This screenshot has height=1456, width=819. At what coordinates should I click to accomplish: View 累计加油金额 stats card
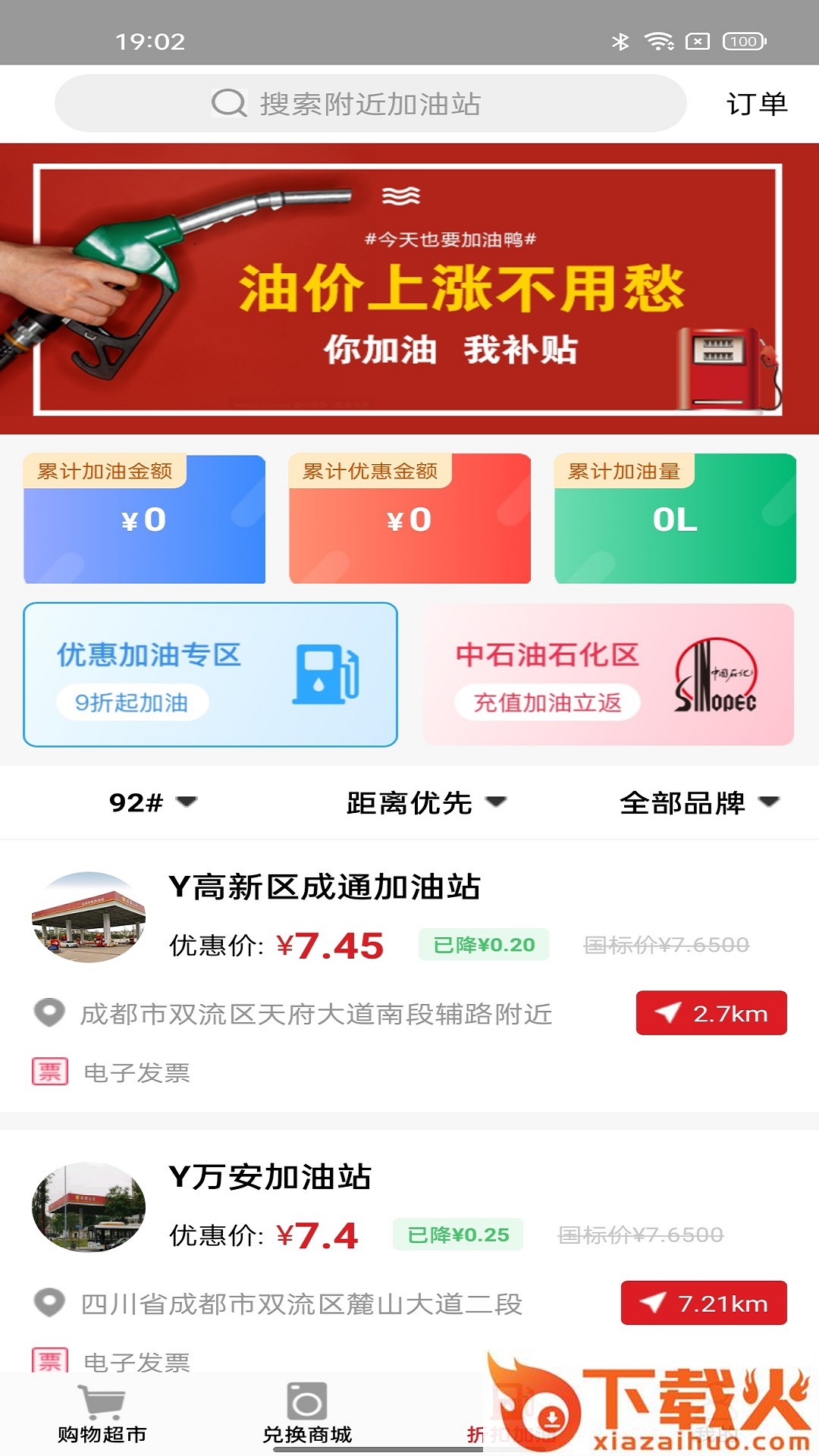[144, 519]
